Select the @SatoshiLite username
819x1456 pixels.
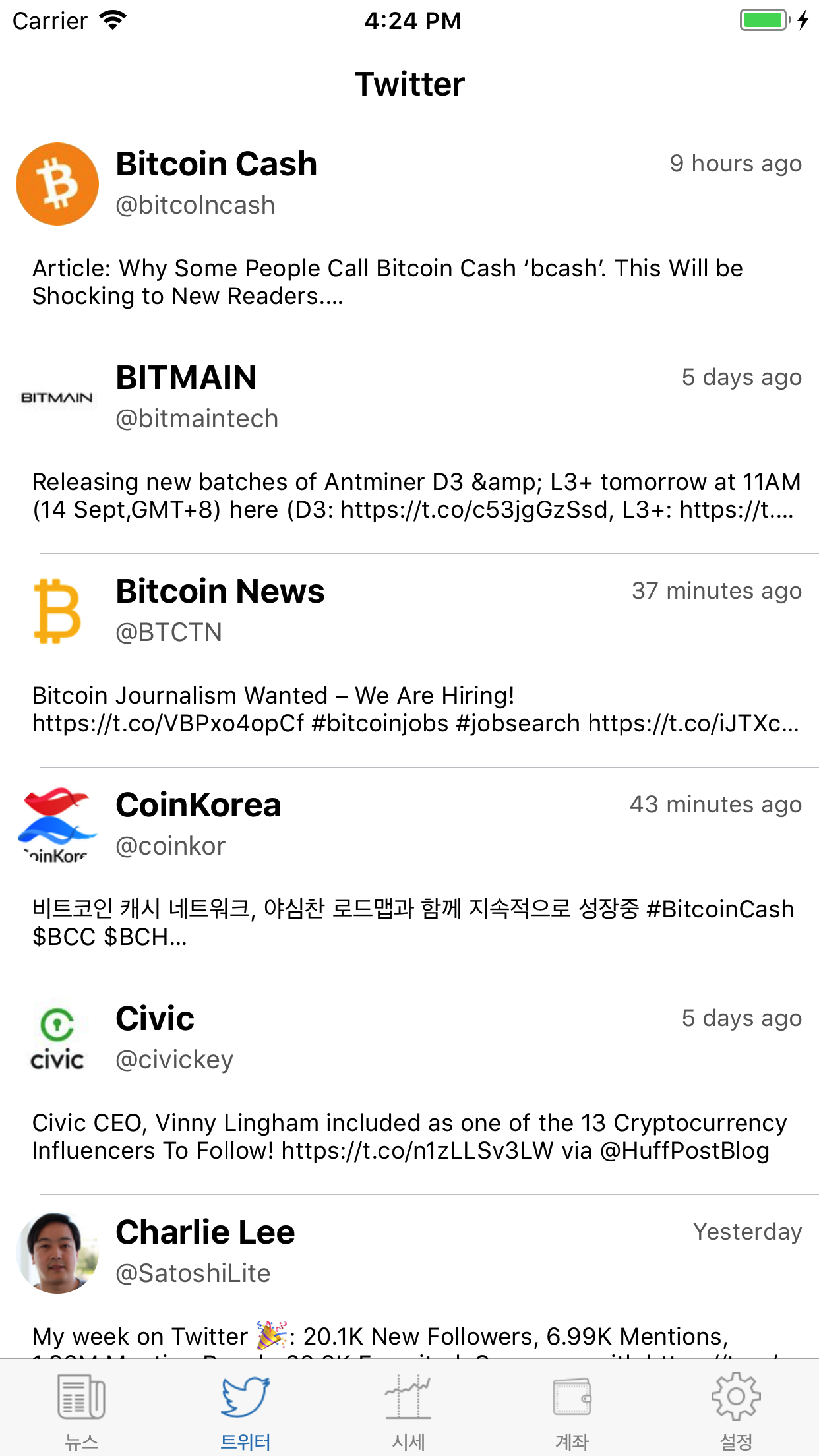[x=194, y=1274]
